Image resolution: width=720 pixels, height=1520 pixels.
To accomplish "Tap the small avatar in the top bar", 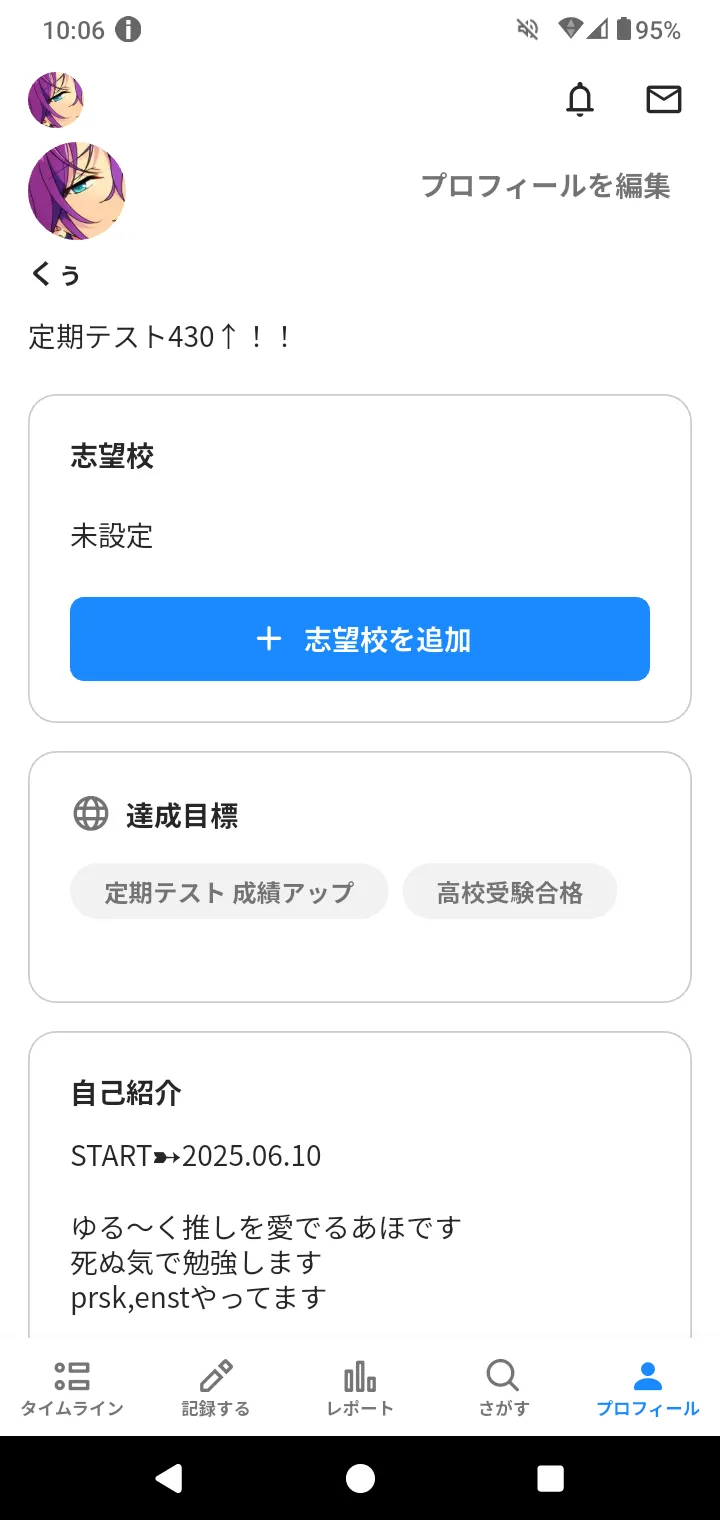I will pos(56,100).
